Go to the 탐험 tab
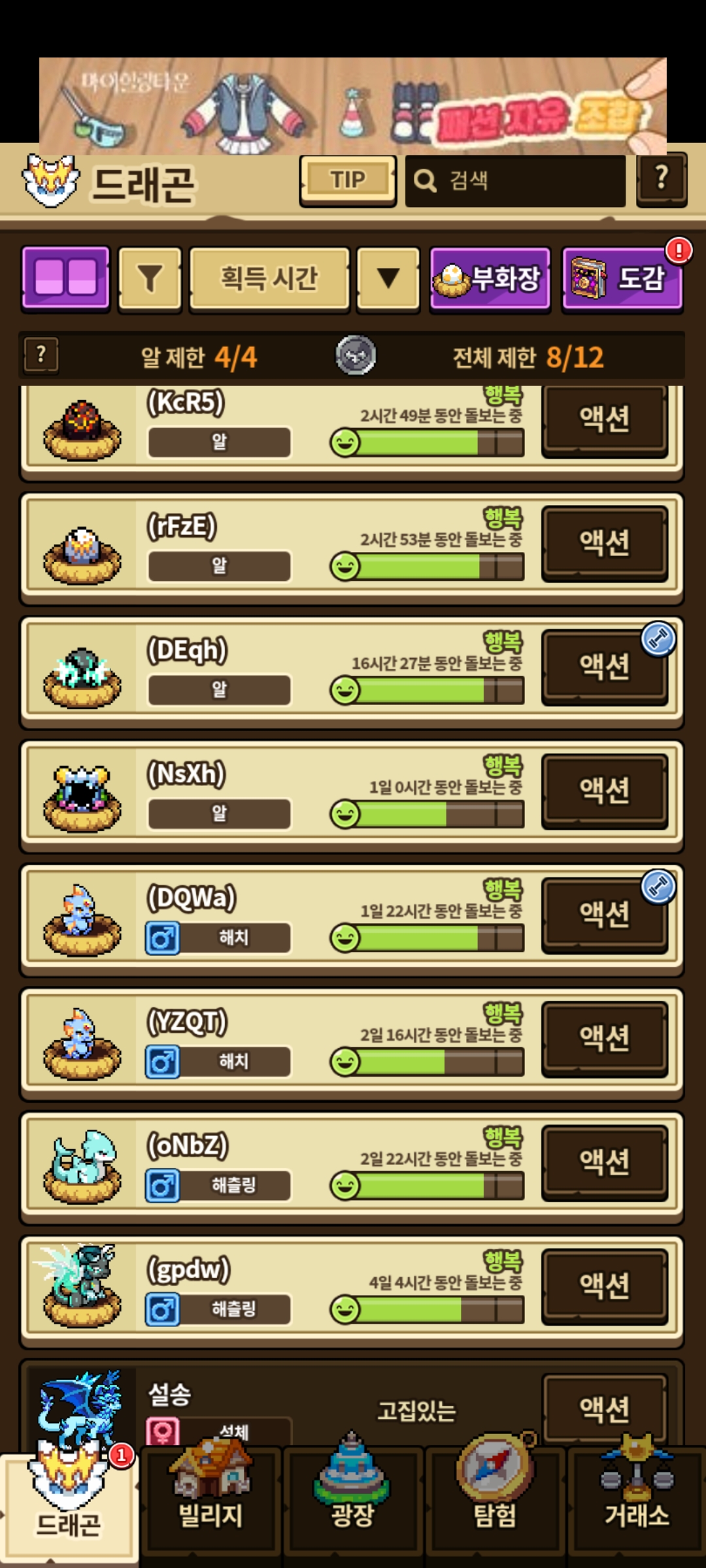This screenshot has height=1568, width=706. click(x=495, y=1501)
